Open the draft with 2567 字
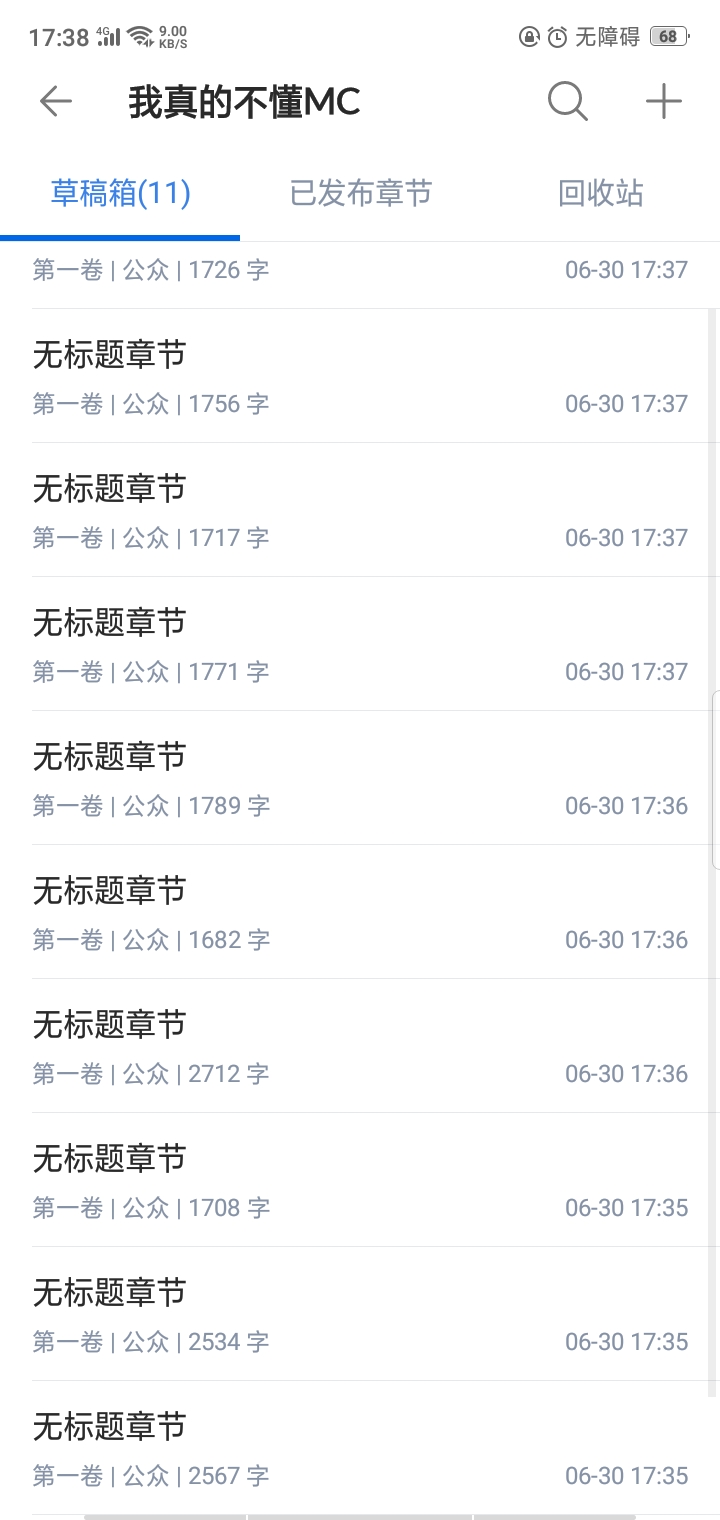720x1520 pixels. coord(360,1448)
